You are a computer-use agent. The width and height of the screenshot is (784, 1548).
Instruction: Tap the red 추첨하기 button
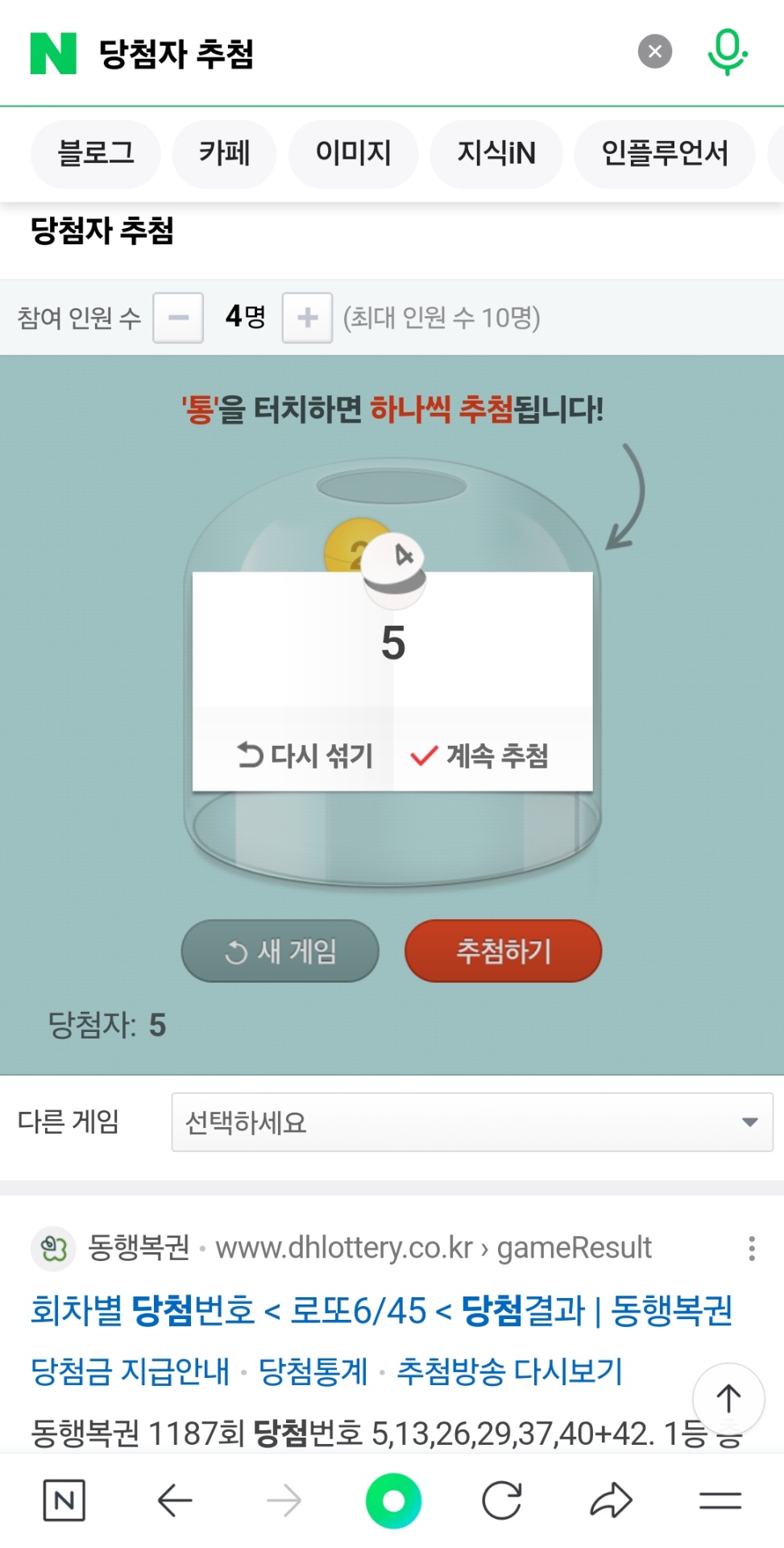(x=503, y=951)
